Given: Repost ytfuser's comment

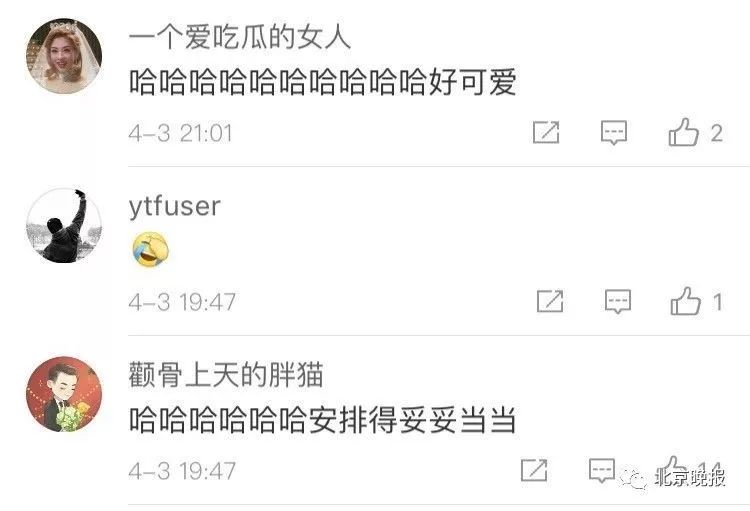Looking at the screenshot, I should point(550,301).
